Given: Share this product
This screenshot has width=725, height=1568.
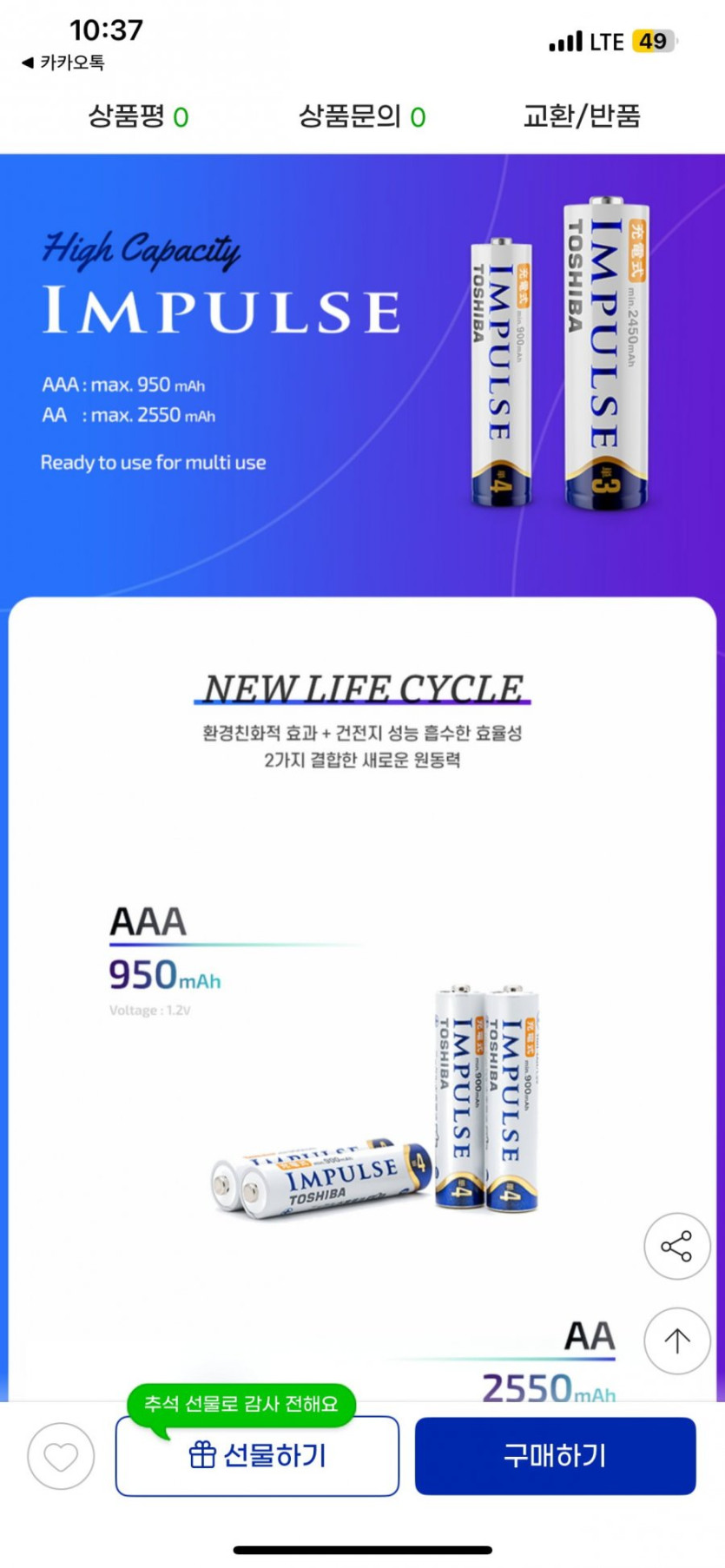Looking at the screenshot, I should click(x=676, y=1246).
